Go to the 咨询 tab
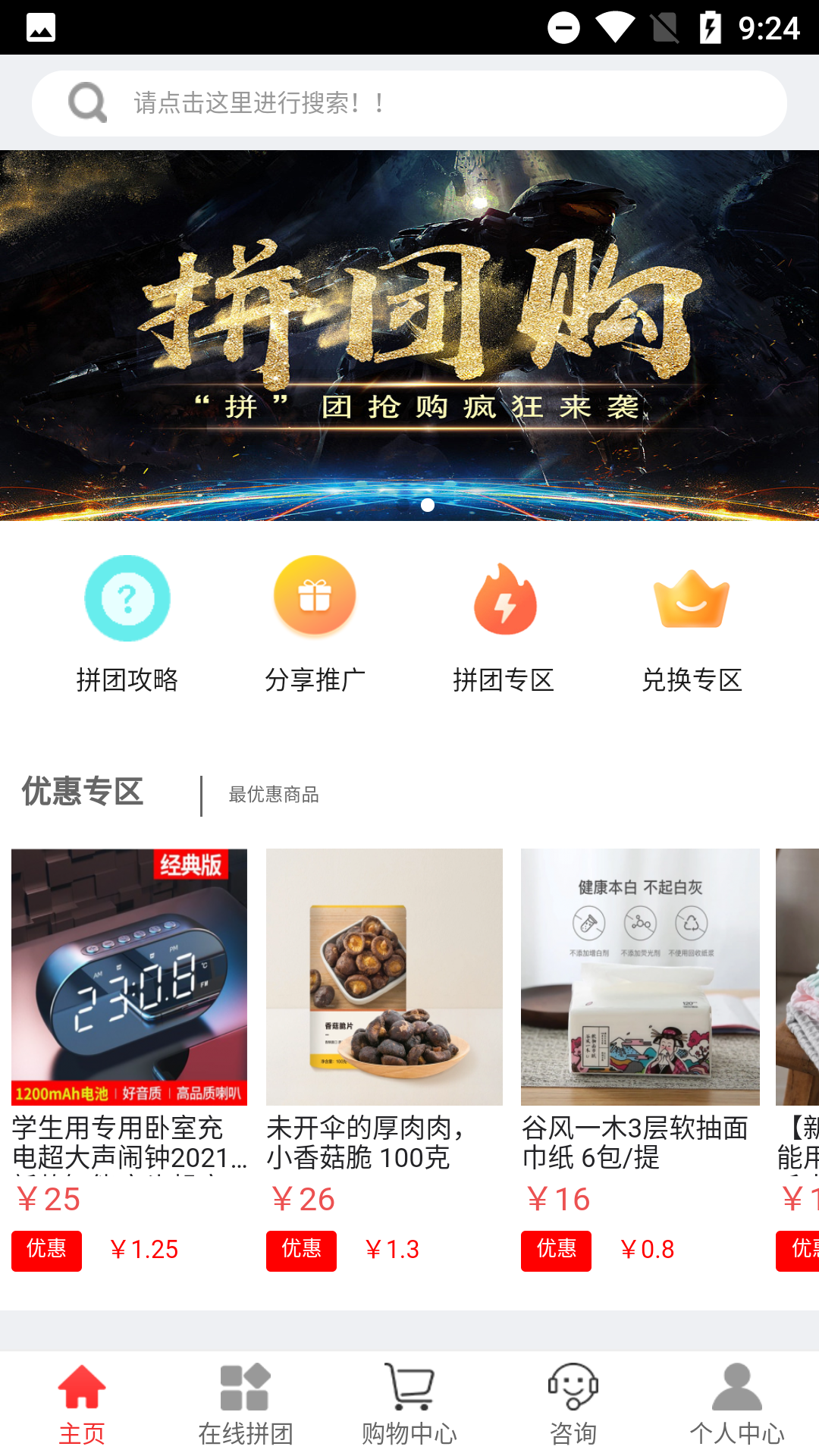The width and height of the screenshot is (819, 1456). tap(573, 1404)
